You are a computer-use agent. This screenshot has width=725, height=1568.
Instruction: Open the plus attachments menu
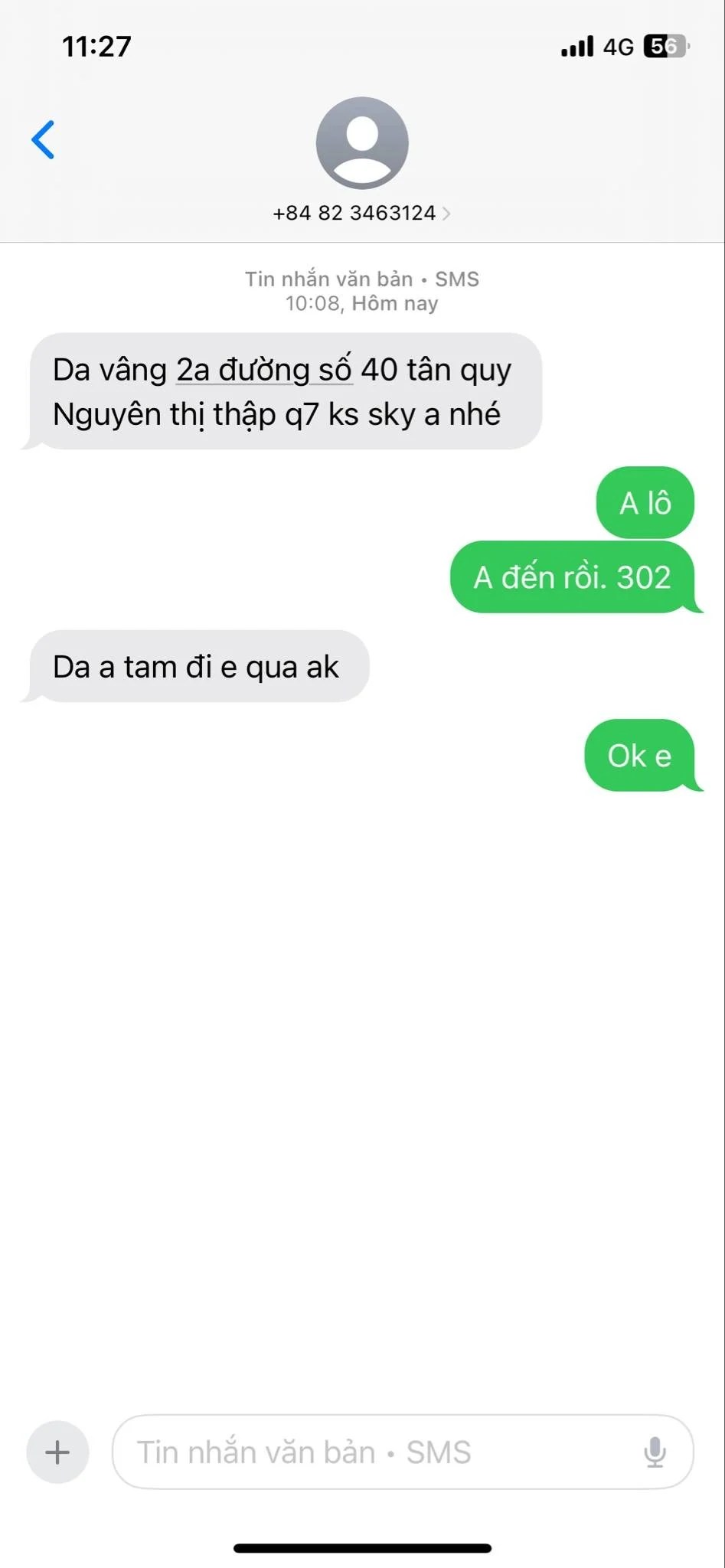(58, 1452)
